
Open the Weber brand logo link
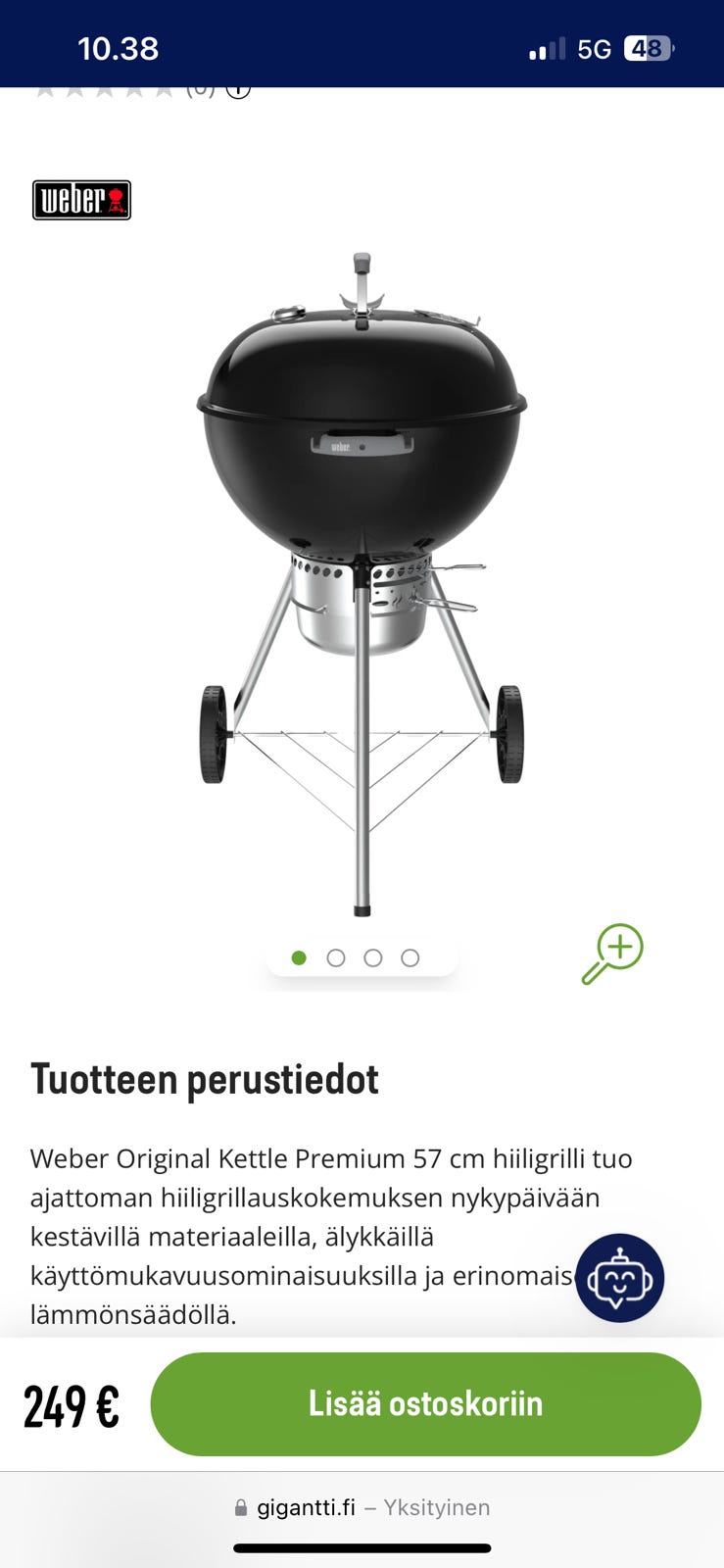coord(81,200)
